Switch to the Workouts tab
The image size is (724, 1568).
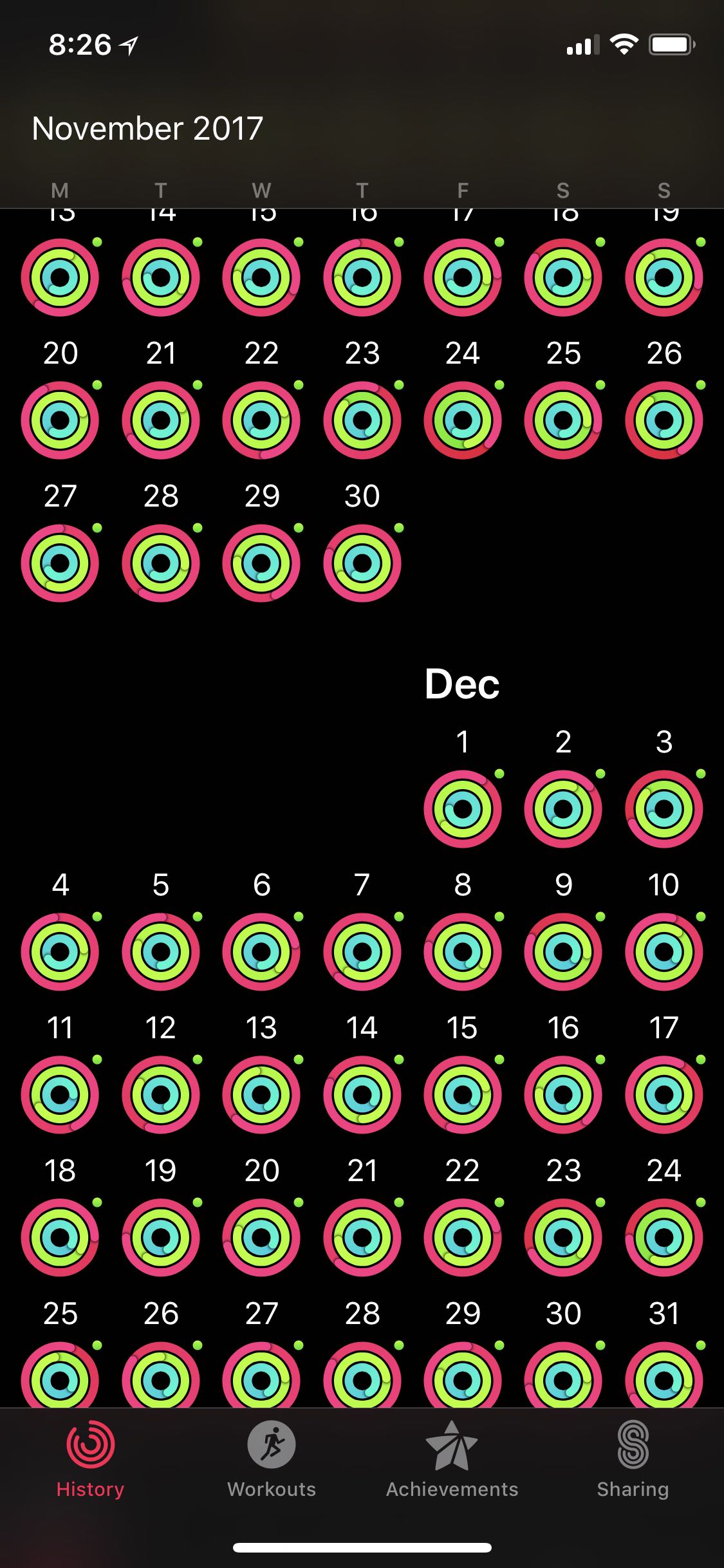(272, 1459)
